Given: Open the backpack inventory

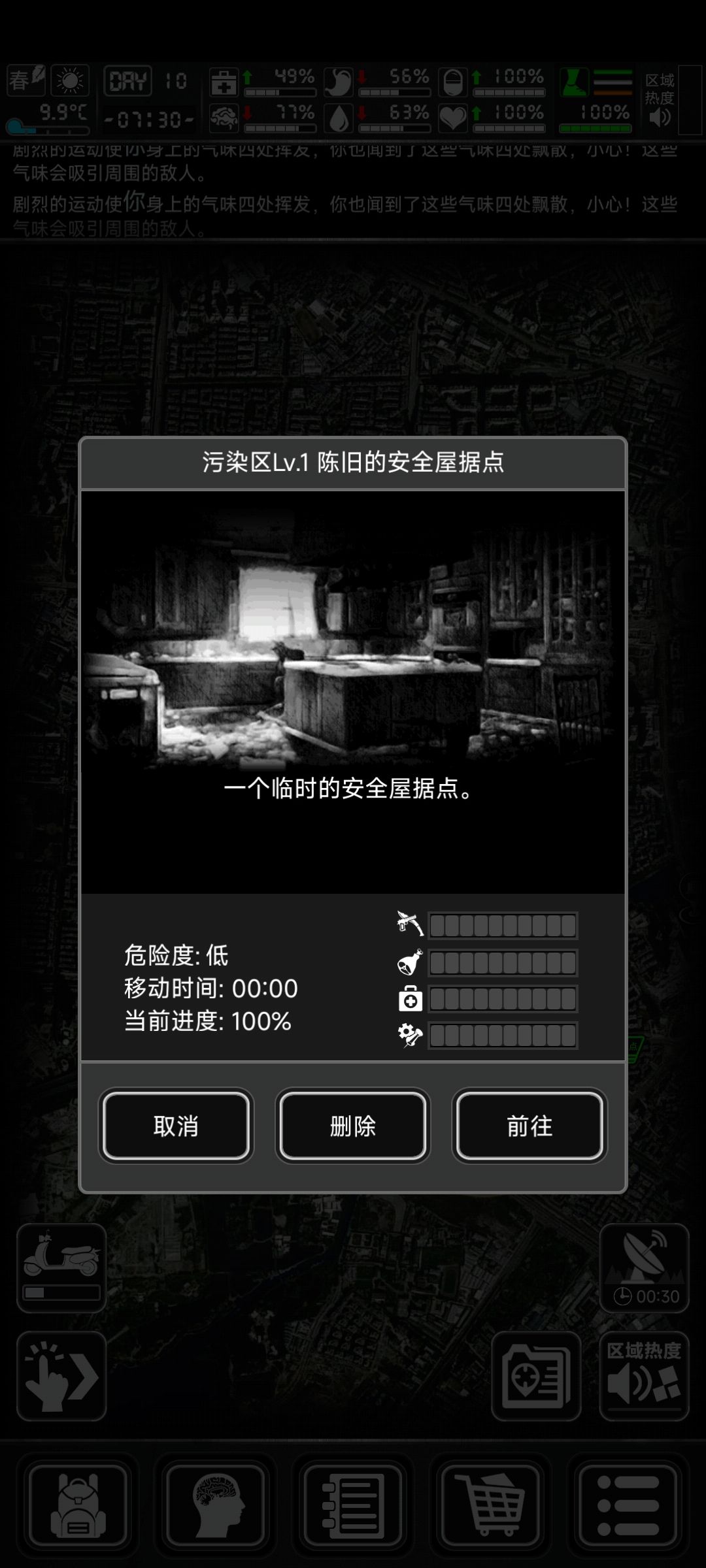Looking at the screenshot, I should pyautogui.click(x=78, y=1505).
